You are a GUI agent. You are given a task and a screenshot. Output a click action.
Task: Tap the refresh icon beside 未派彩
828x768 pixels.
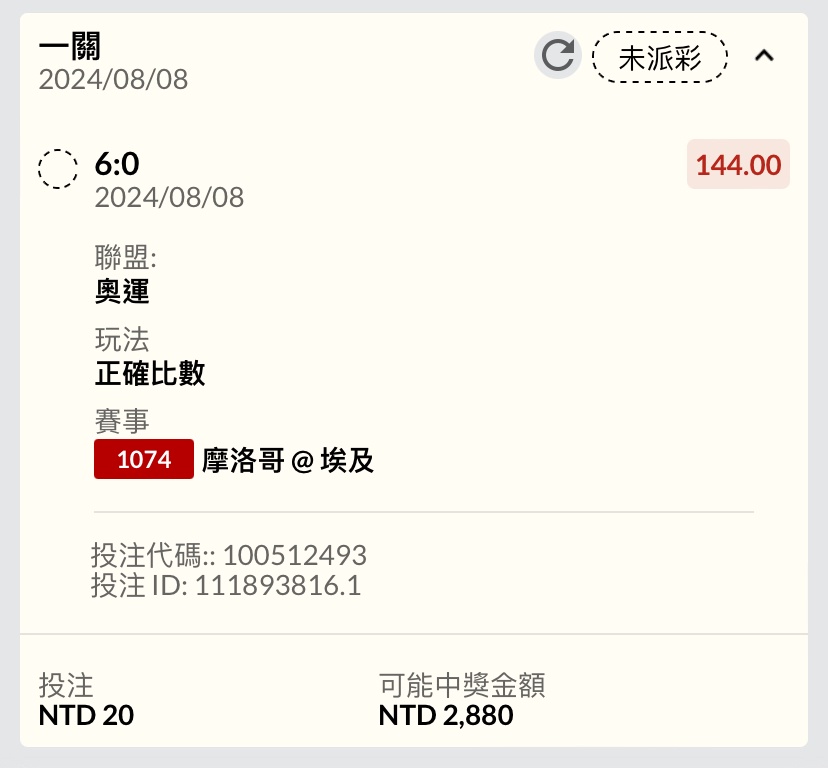tap(558, 56)
